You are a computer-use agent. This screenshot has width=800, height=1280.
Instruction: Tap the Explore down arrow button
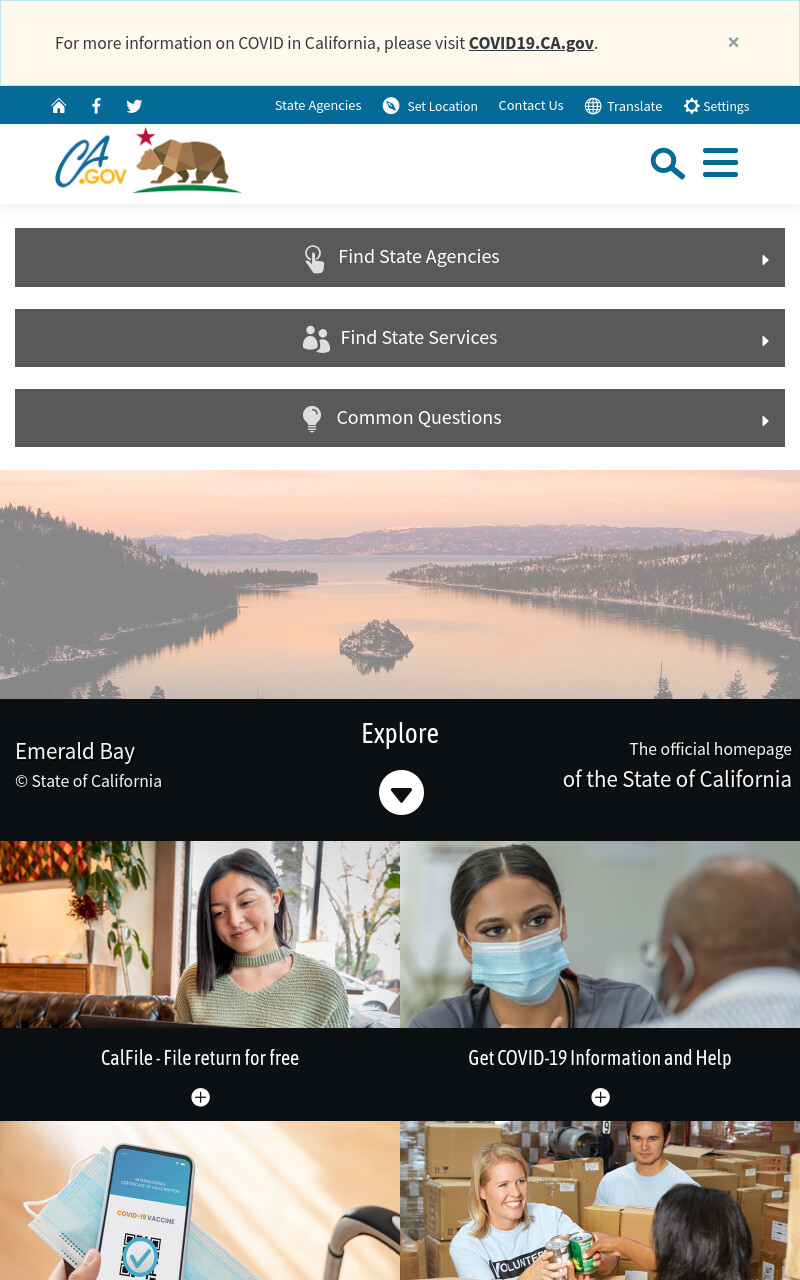click(401, 793)
